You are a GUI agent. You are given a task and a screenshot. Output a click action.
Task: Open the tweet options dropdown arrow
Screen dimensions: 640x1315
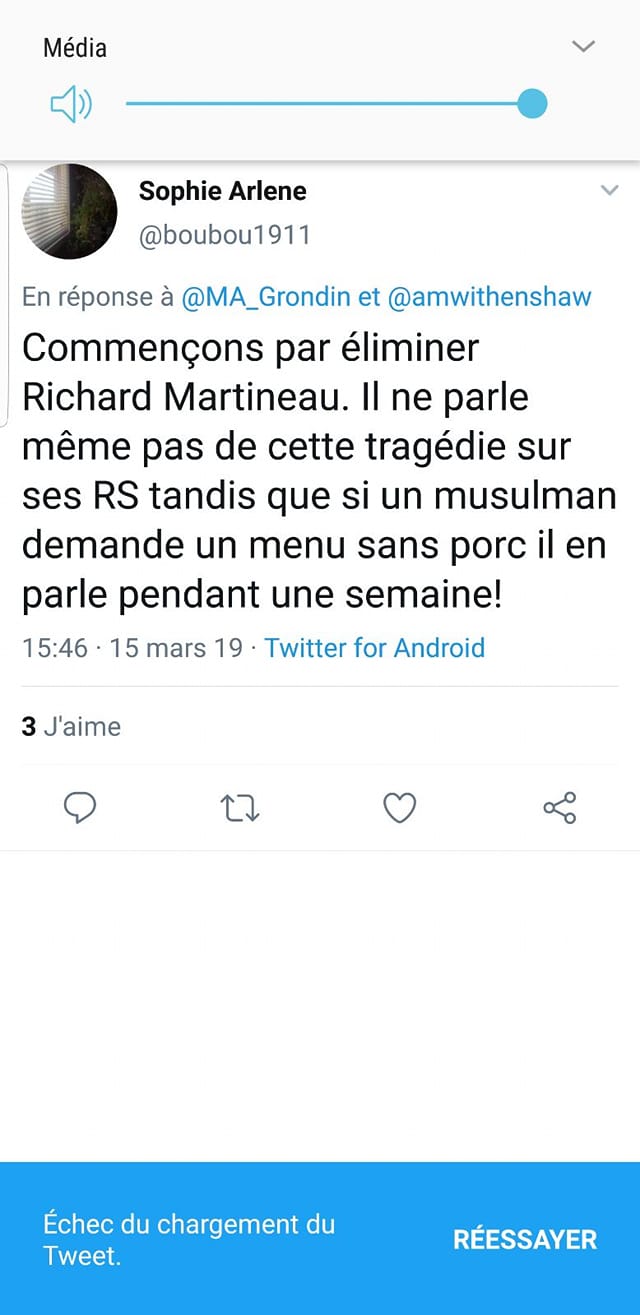(x=609, y=190)
